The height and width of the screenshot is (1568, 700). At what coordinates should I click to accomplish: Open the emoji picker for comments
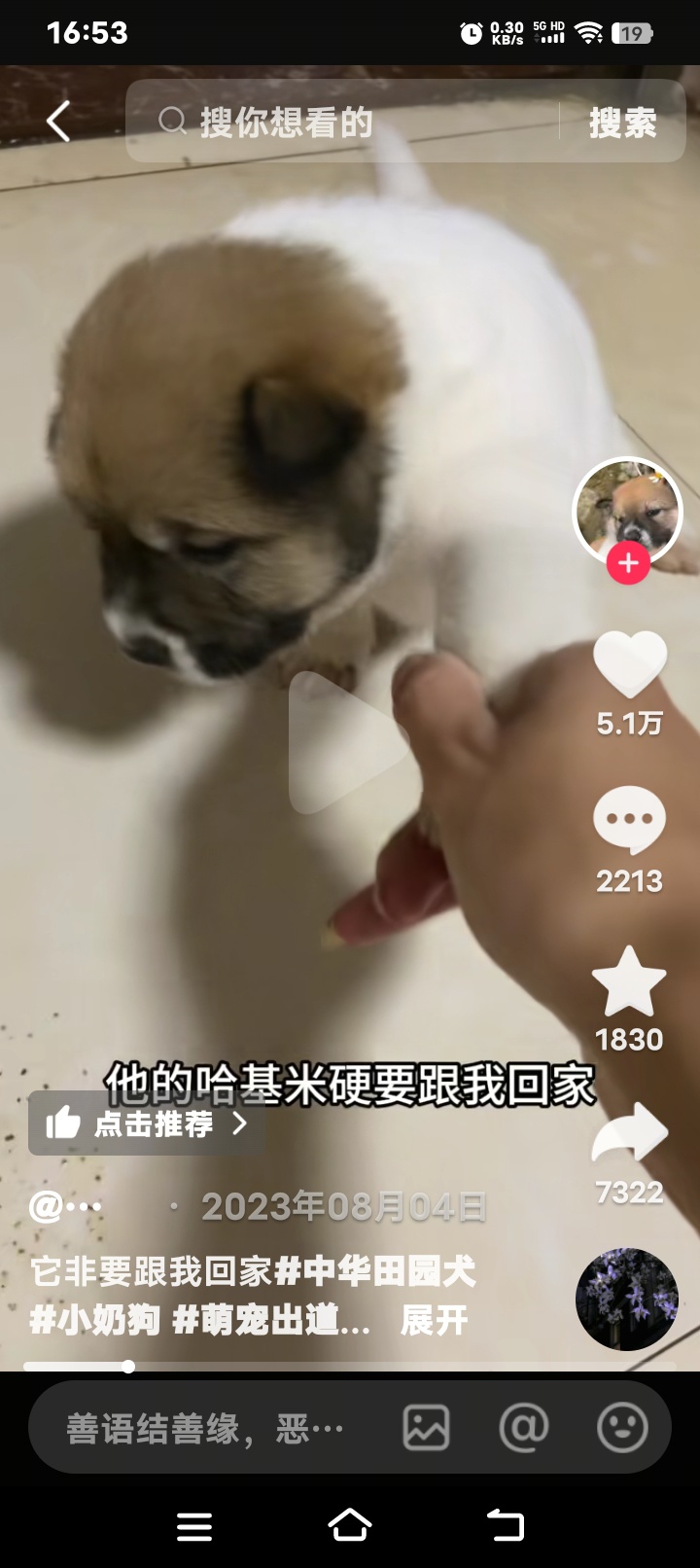click(622, 1428)
